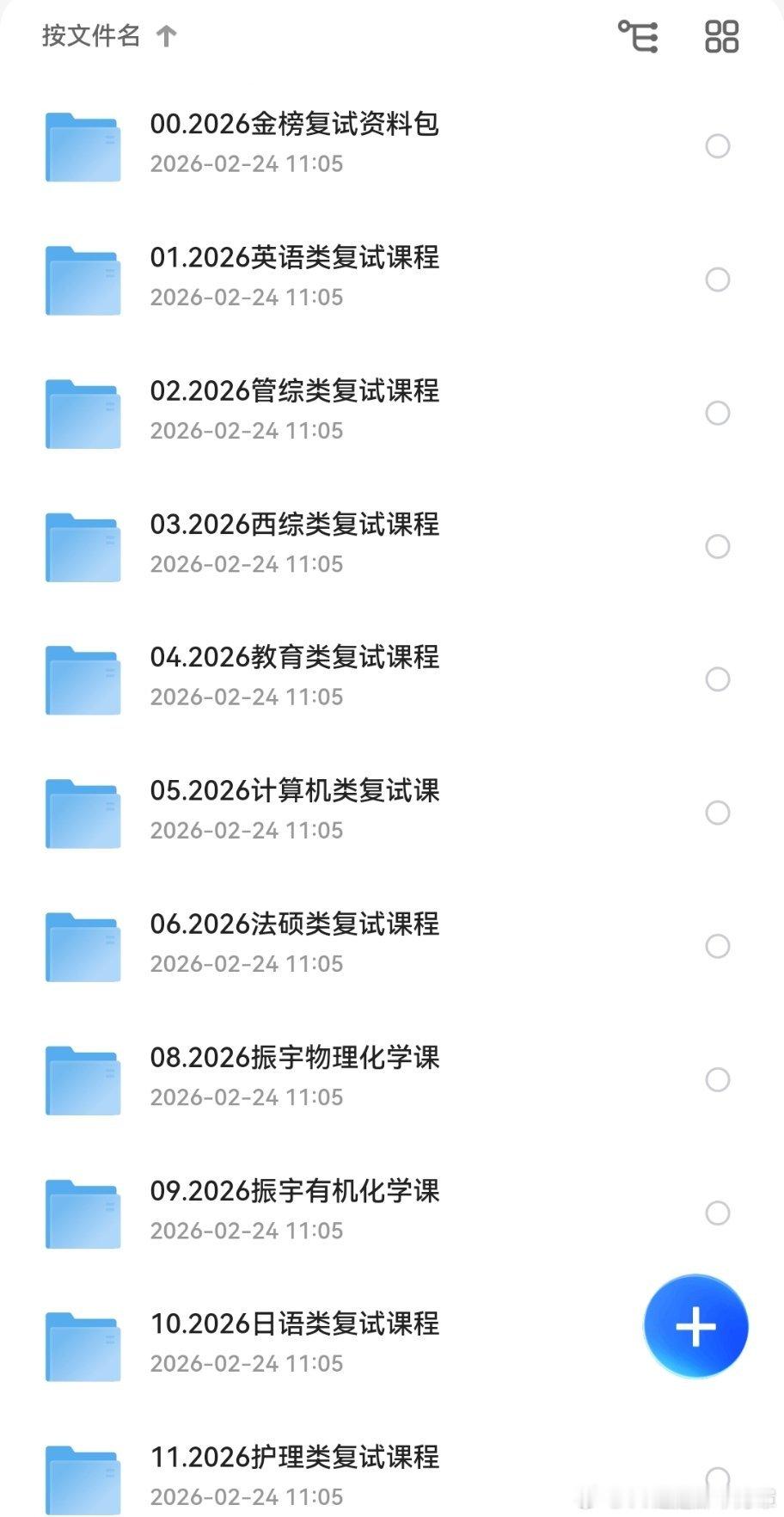
Task: Tap the folder icon of 08.2026振宇物理化学课
Action: (x=82, y=1078)
